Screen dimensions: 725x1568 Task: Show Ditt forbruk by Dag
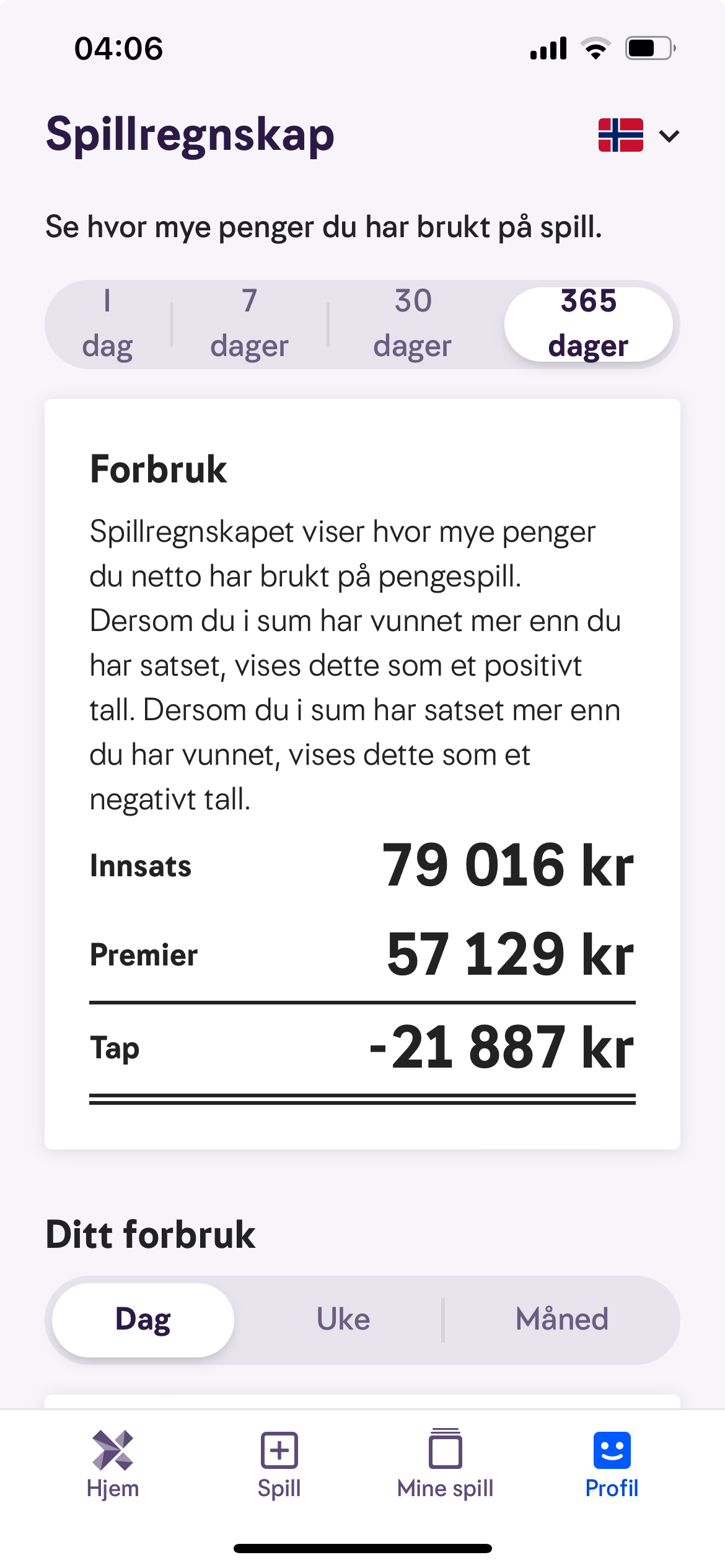143,1320
